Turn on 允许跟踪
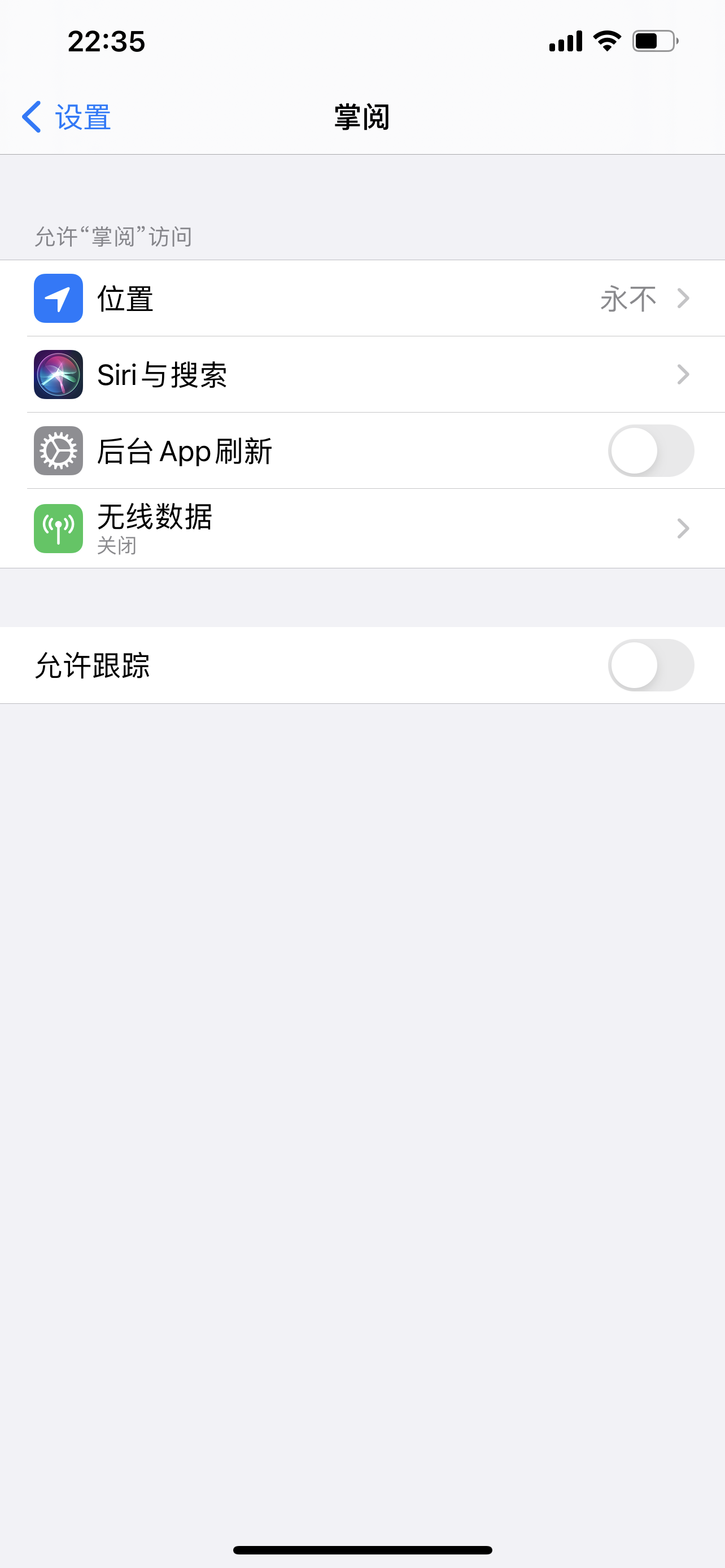Viewport: 725px width, 1568px height. pos(650,665)
